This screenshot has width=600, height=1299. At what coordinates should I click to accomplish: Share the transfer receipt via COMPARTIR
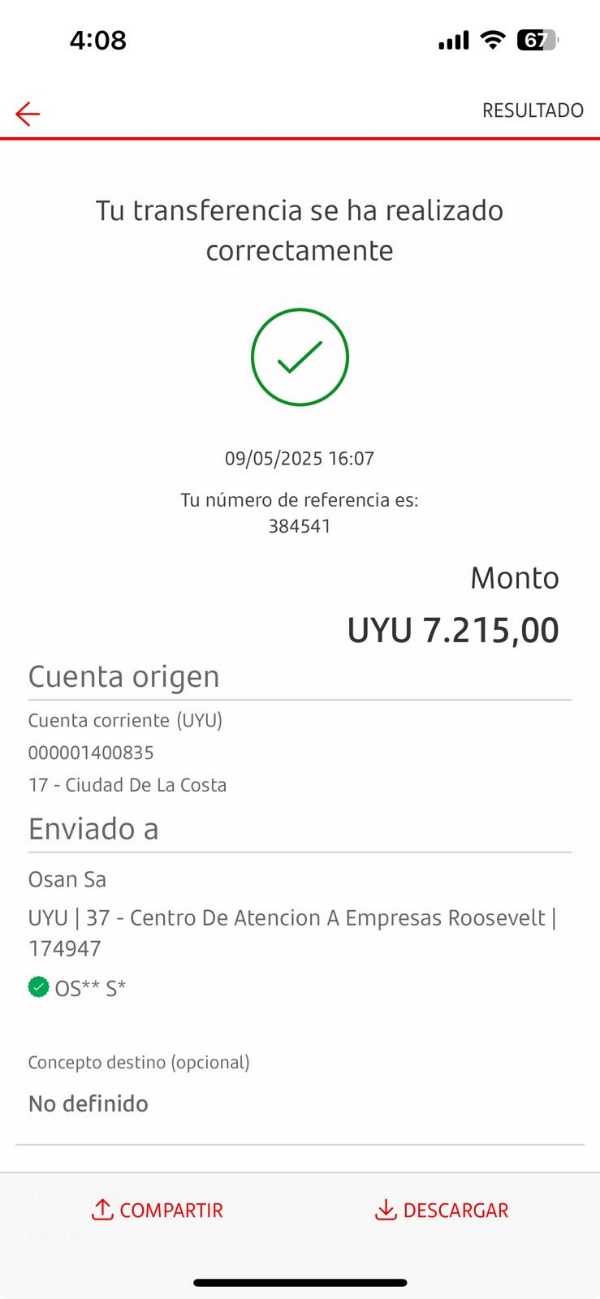[157, 1210]
